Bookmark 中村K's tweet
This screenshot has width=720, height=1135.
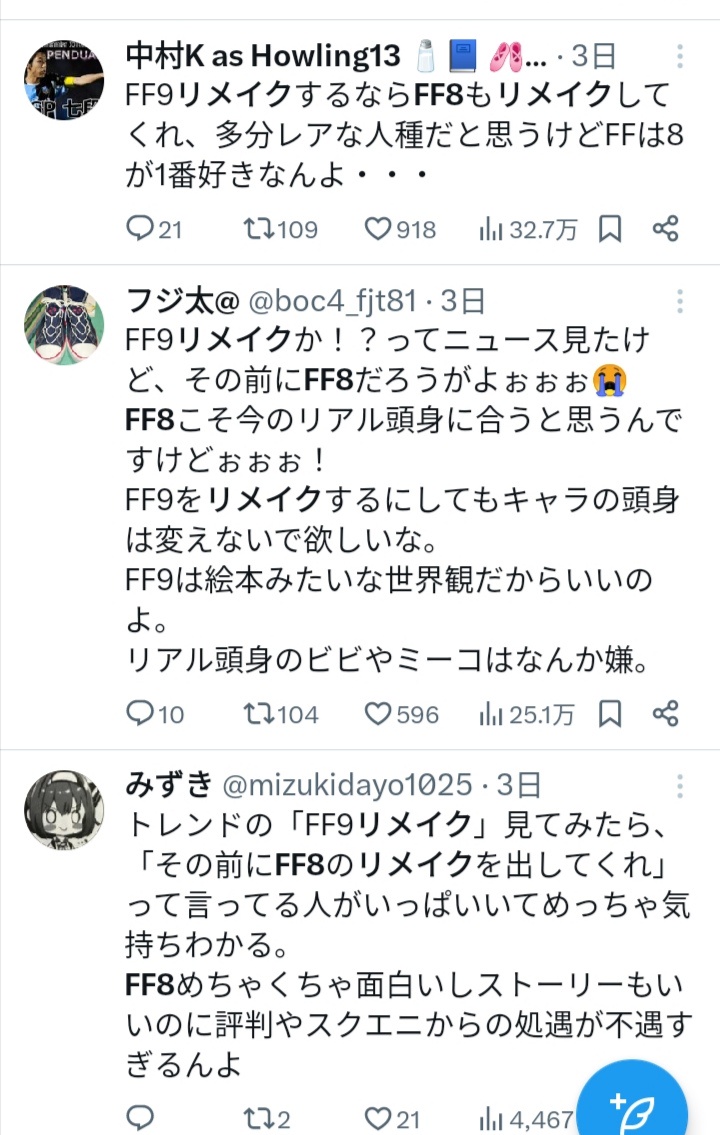pos(610,229)
